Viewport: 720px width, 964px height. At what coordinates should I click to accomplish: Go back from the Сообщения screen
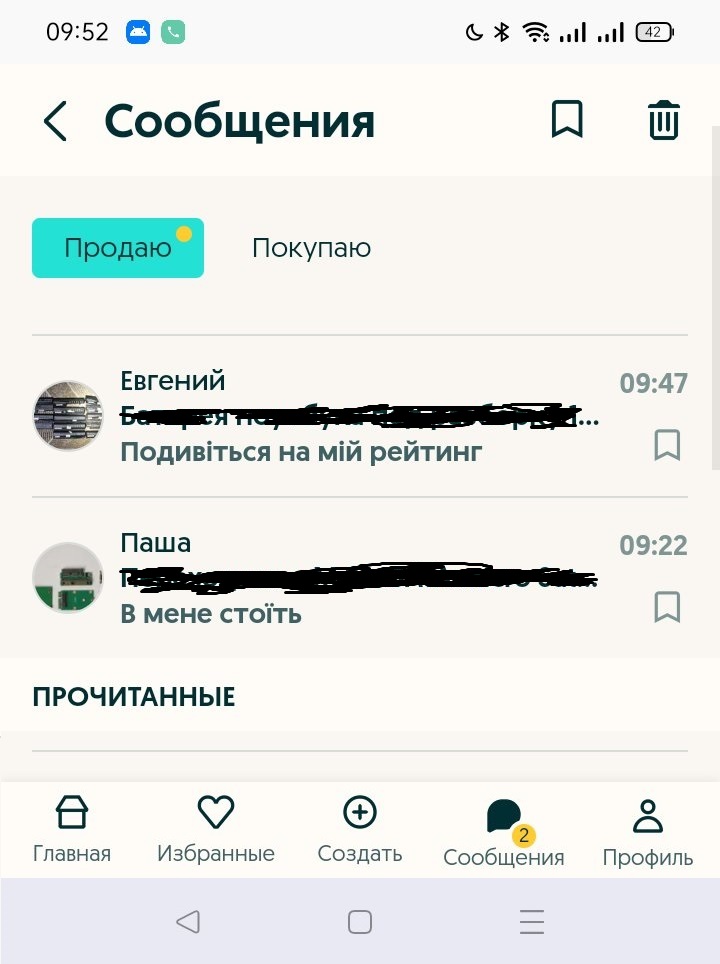[55, 121]
